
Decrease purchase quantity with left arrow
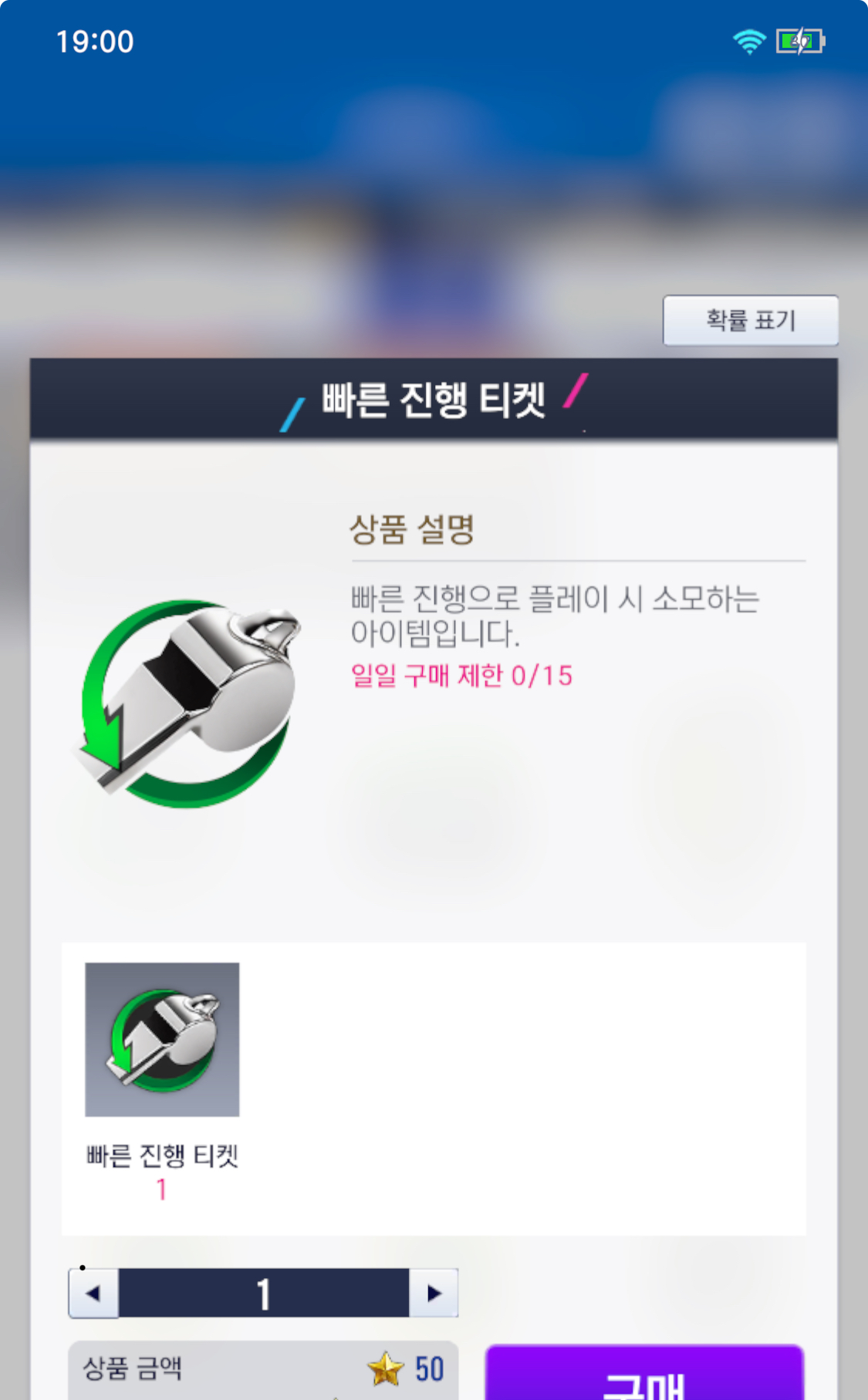pyautogui.click(x=93, y=1293)
